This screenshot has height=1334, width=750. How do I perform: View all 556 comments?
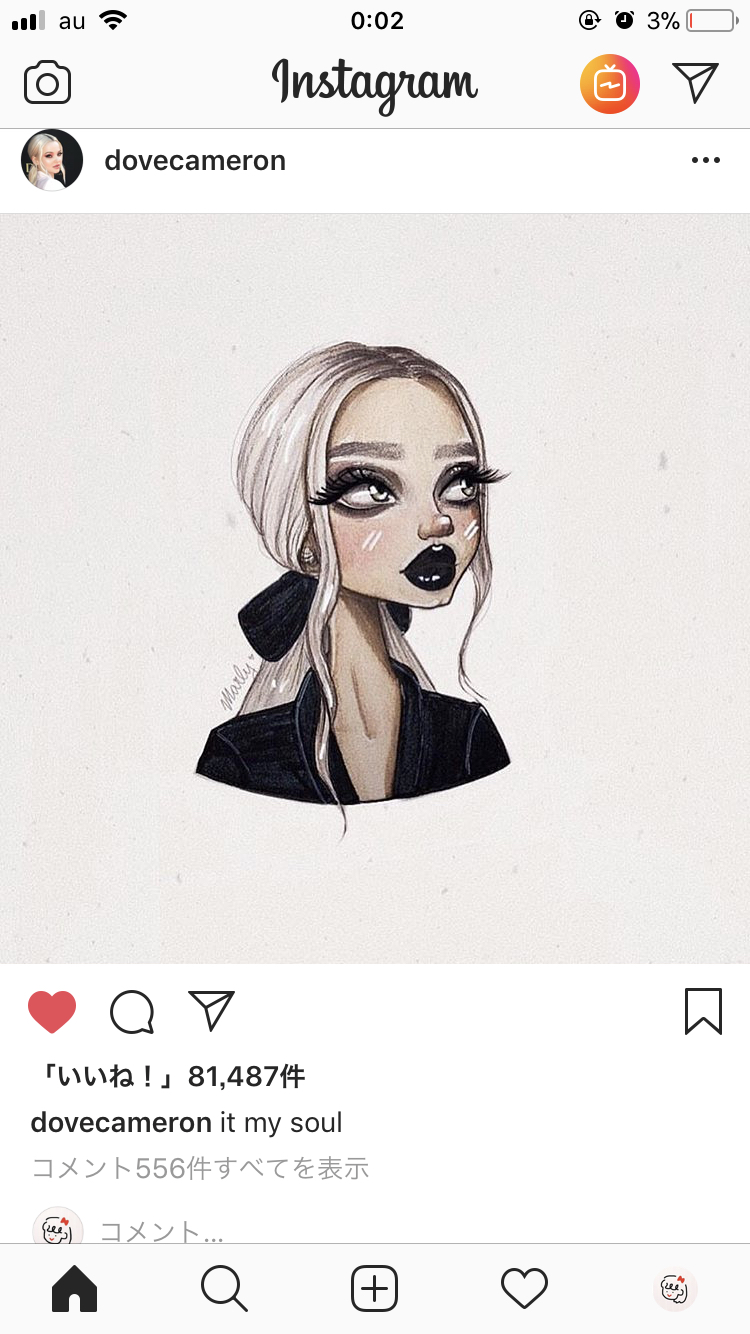(x=200, y=1167)
